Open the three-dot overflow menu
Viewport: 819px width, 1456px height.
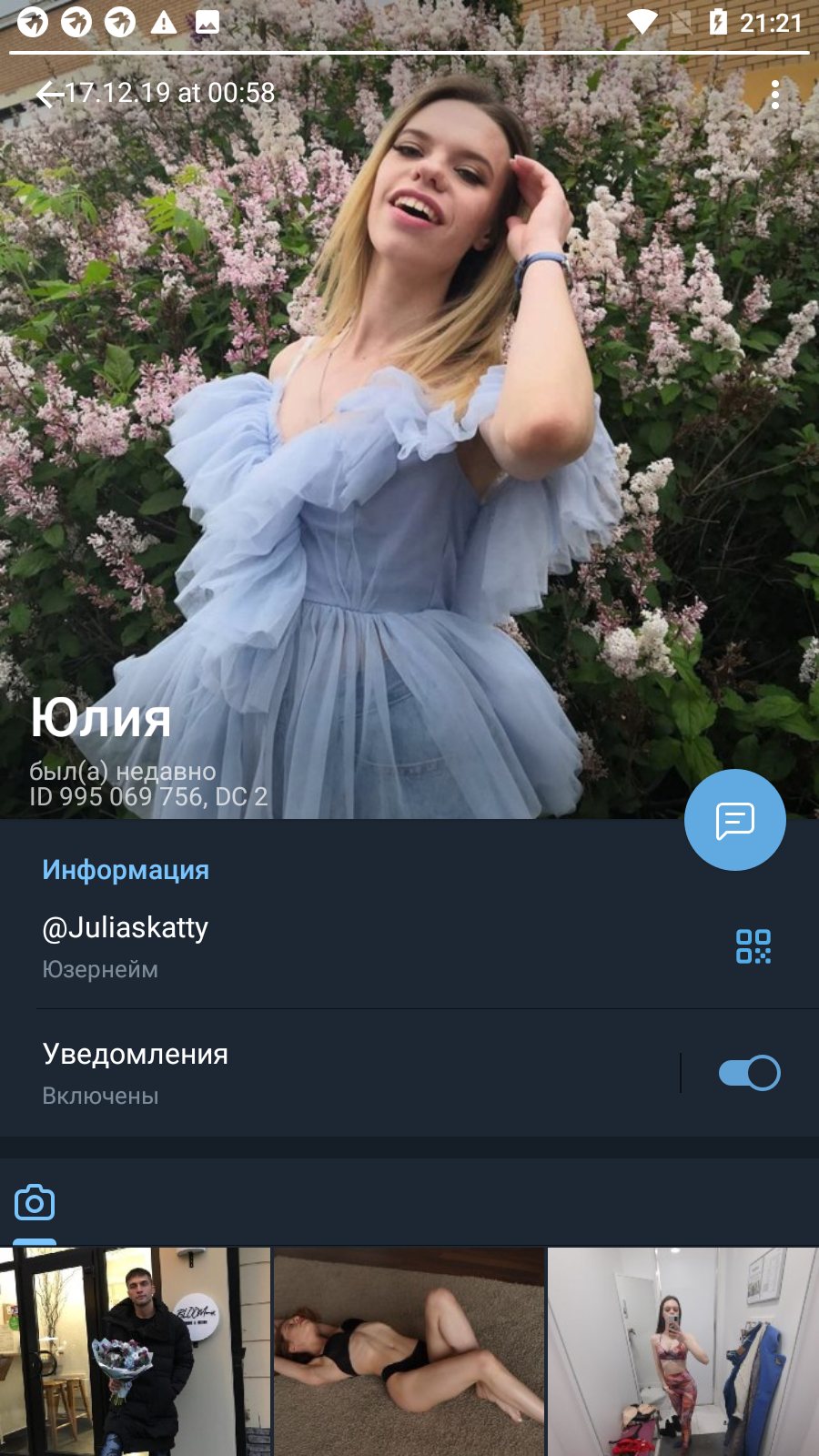click(775, 94)
